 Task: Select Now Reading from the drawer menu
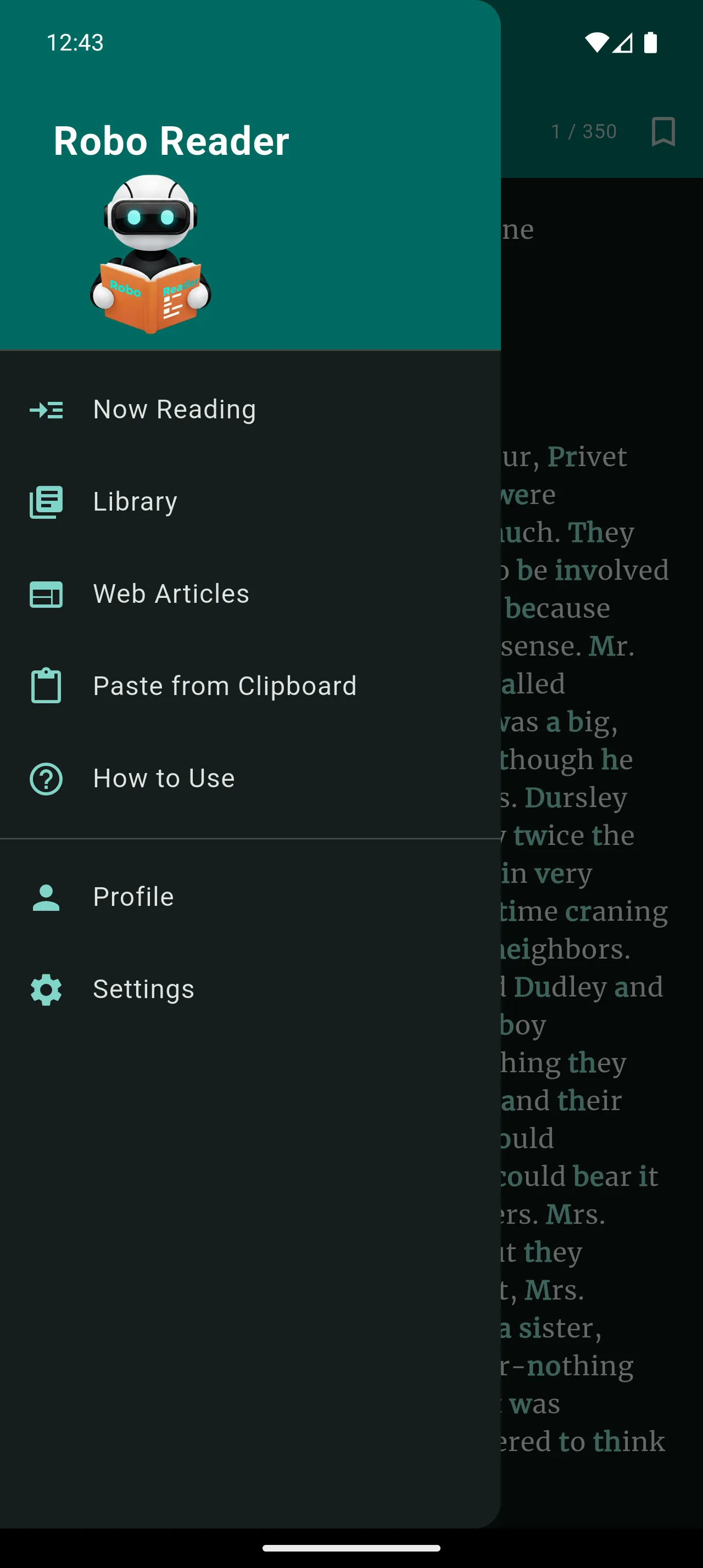[x=174, y=410]
